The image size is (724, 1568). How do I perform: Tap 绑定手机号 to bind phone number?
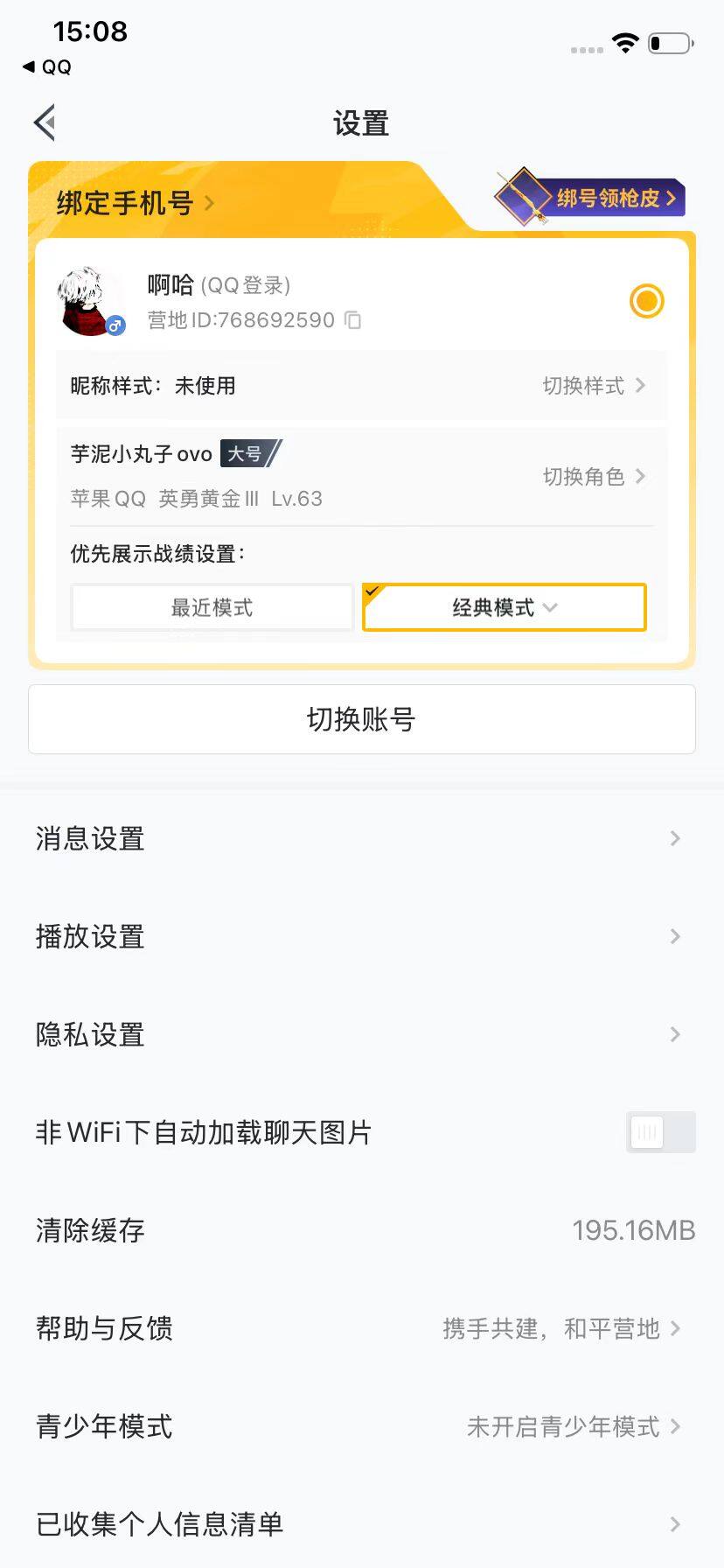coord(125,202)
